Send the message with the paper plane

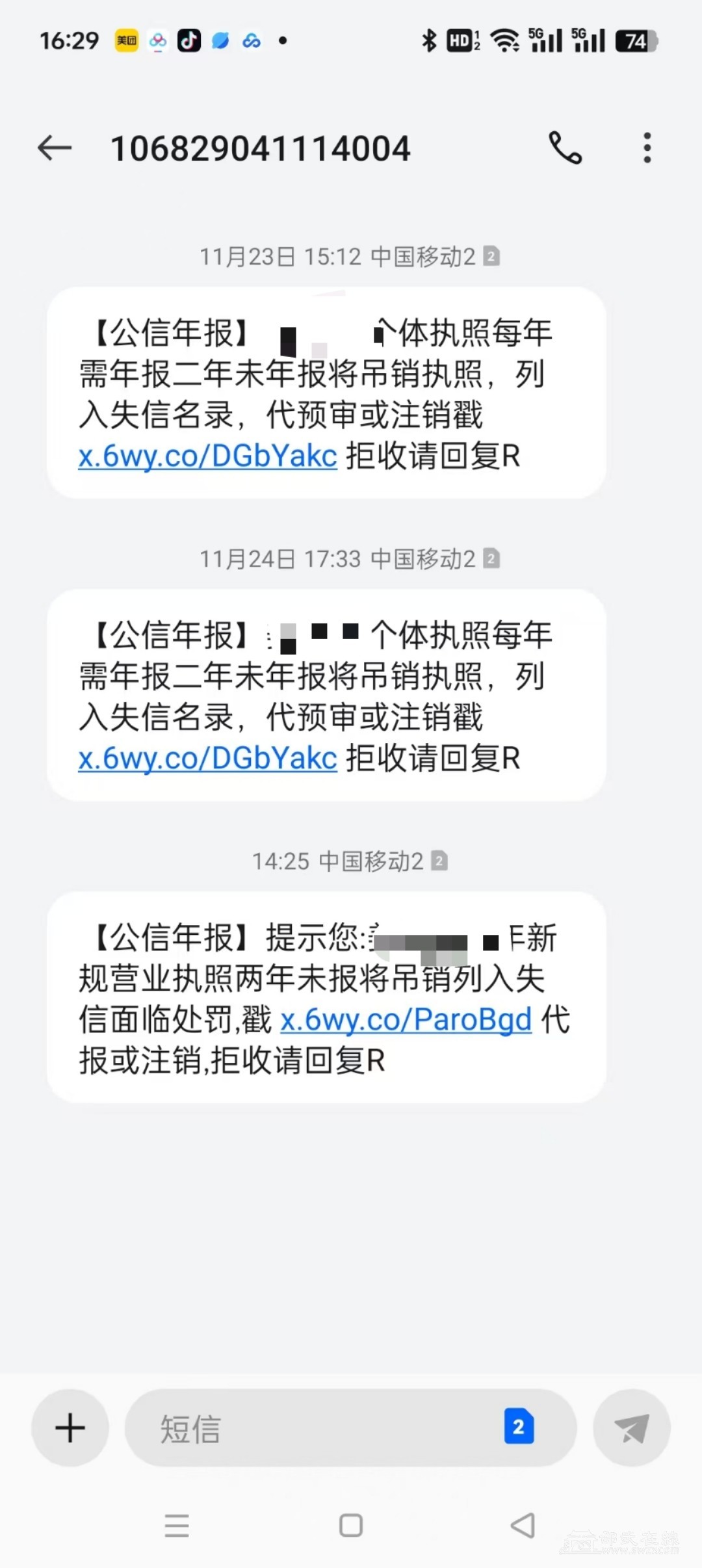pos(631,1428)
